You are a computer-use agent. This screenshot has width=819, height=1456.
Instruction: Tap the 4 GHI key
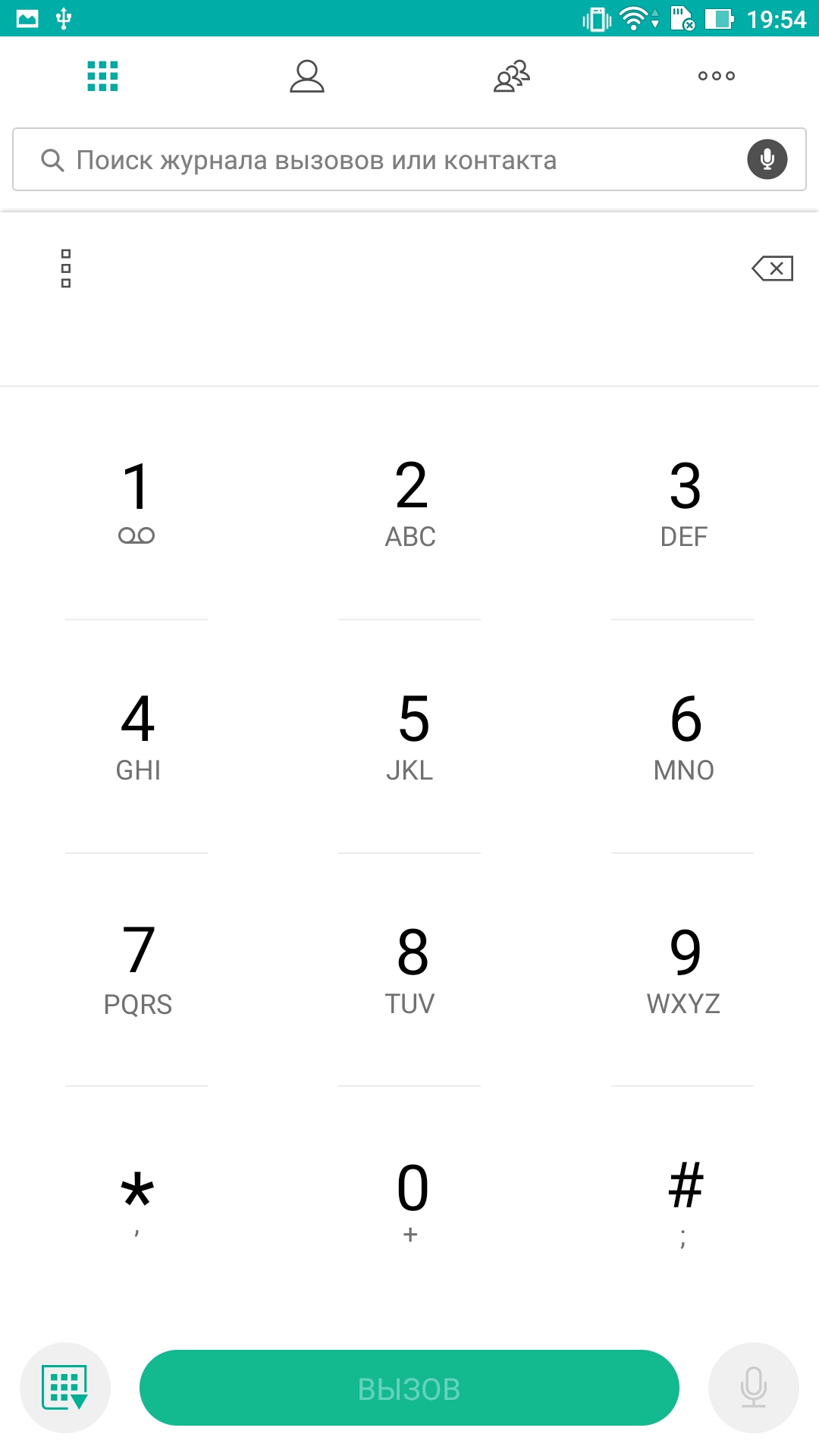[x=136, y=736]
